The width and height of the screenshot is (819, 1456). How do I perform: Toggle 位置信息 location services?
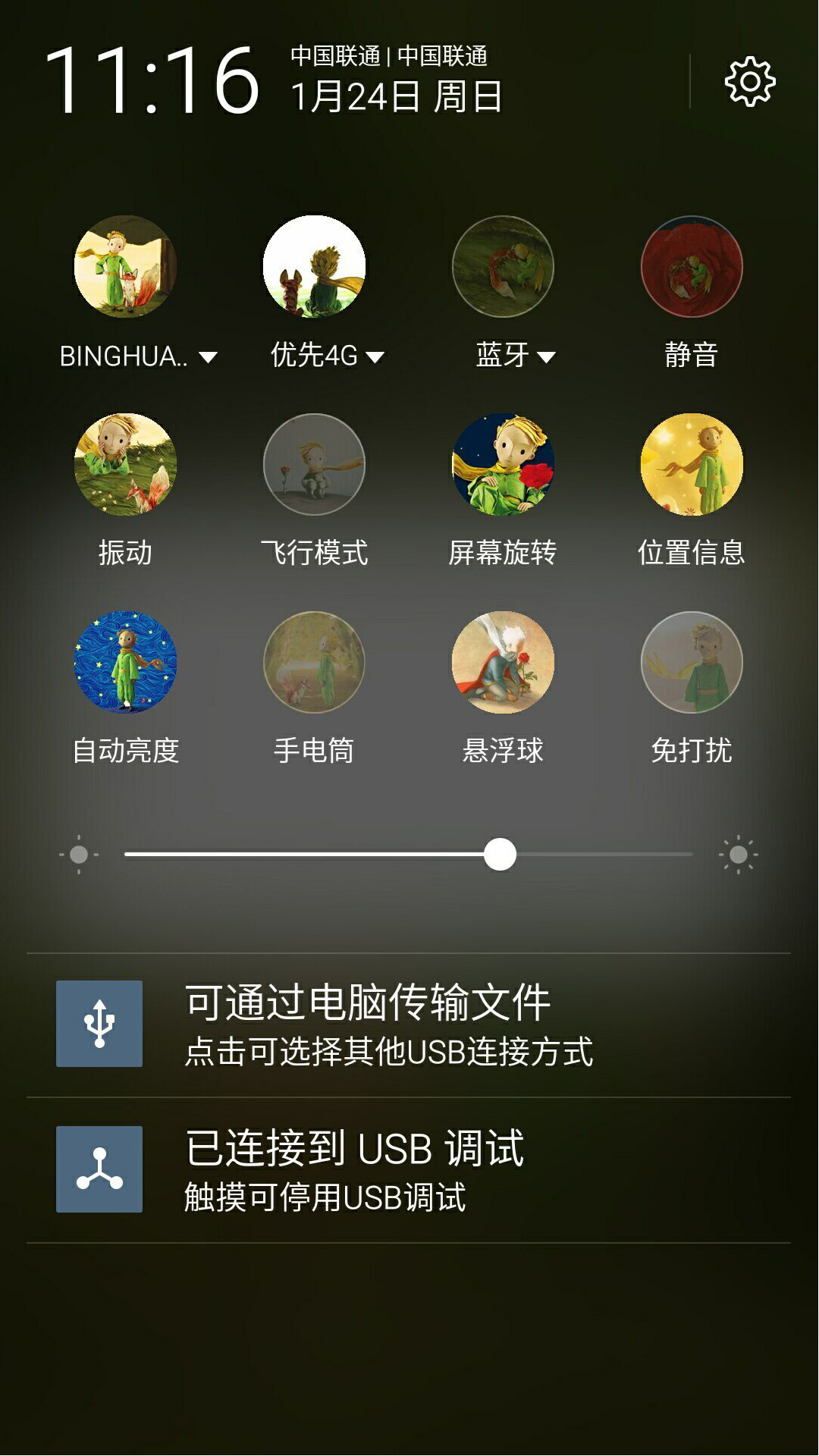[x=692, y=465]
